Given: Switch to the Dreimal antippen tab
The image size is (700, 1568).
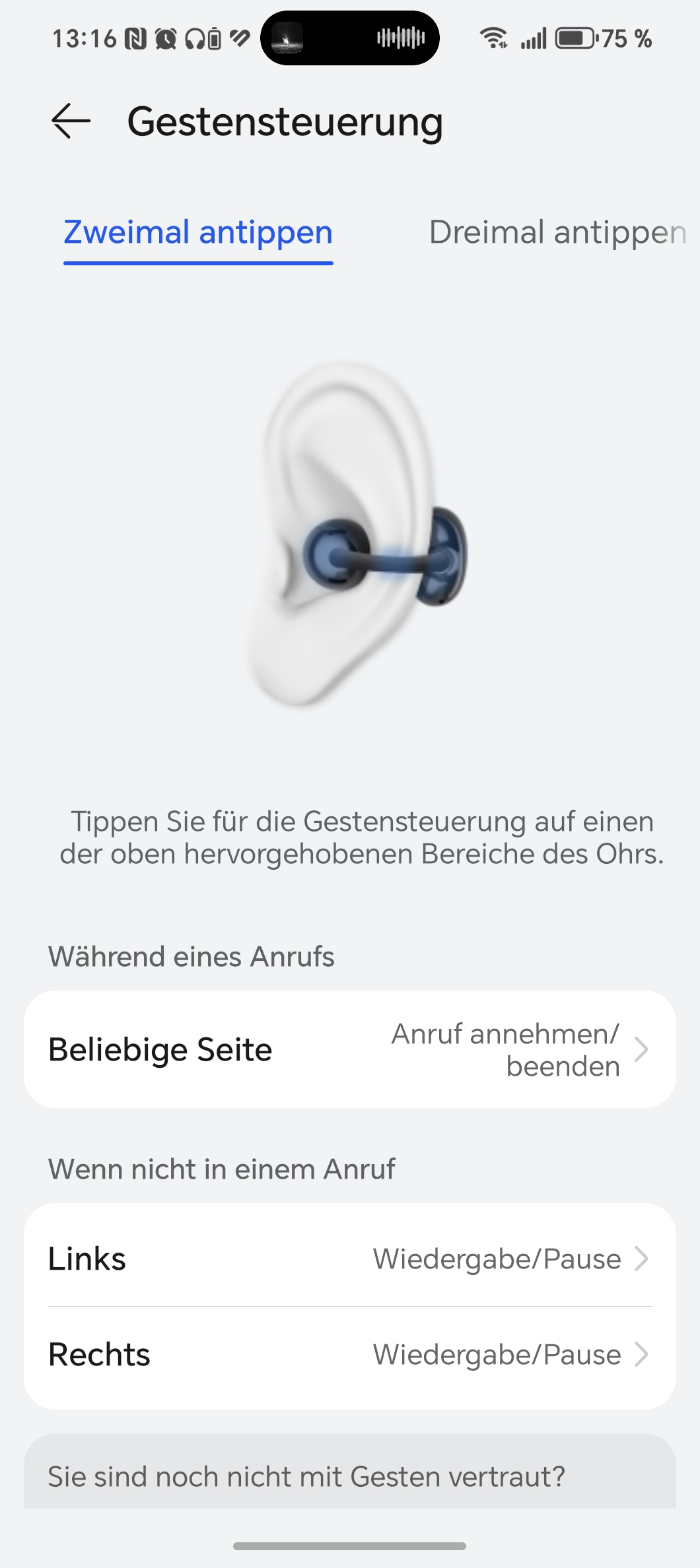Looking at the screenshot, I should pyautogui.click(x=557, y=233).
